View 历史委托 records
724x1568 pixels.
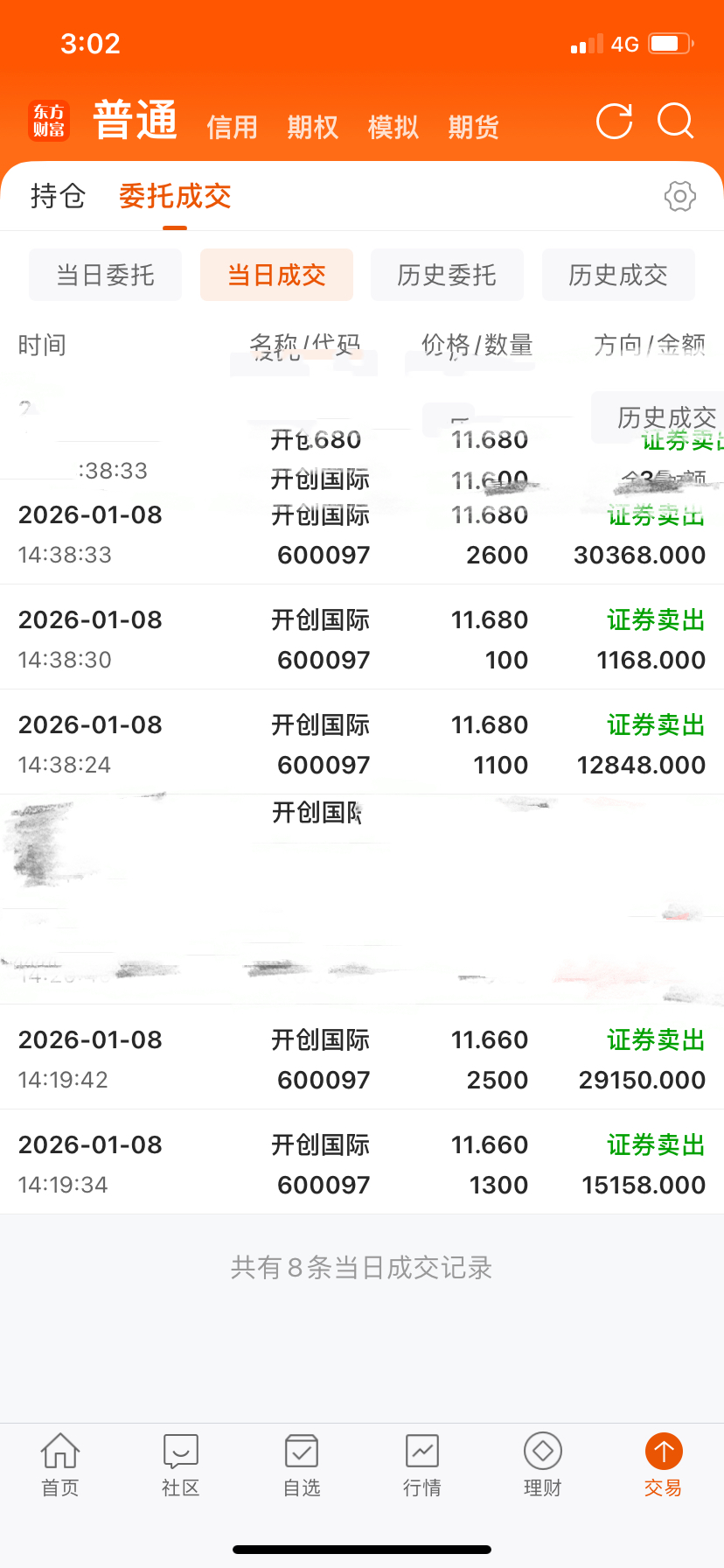(x=447, y=275)
